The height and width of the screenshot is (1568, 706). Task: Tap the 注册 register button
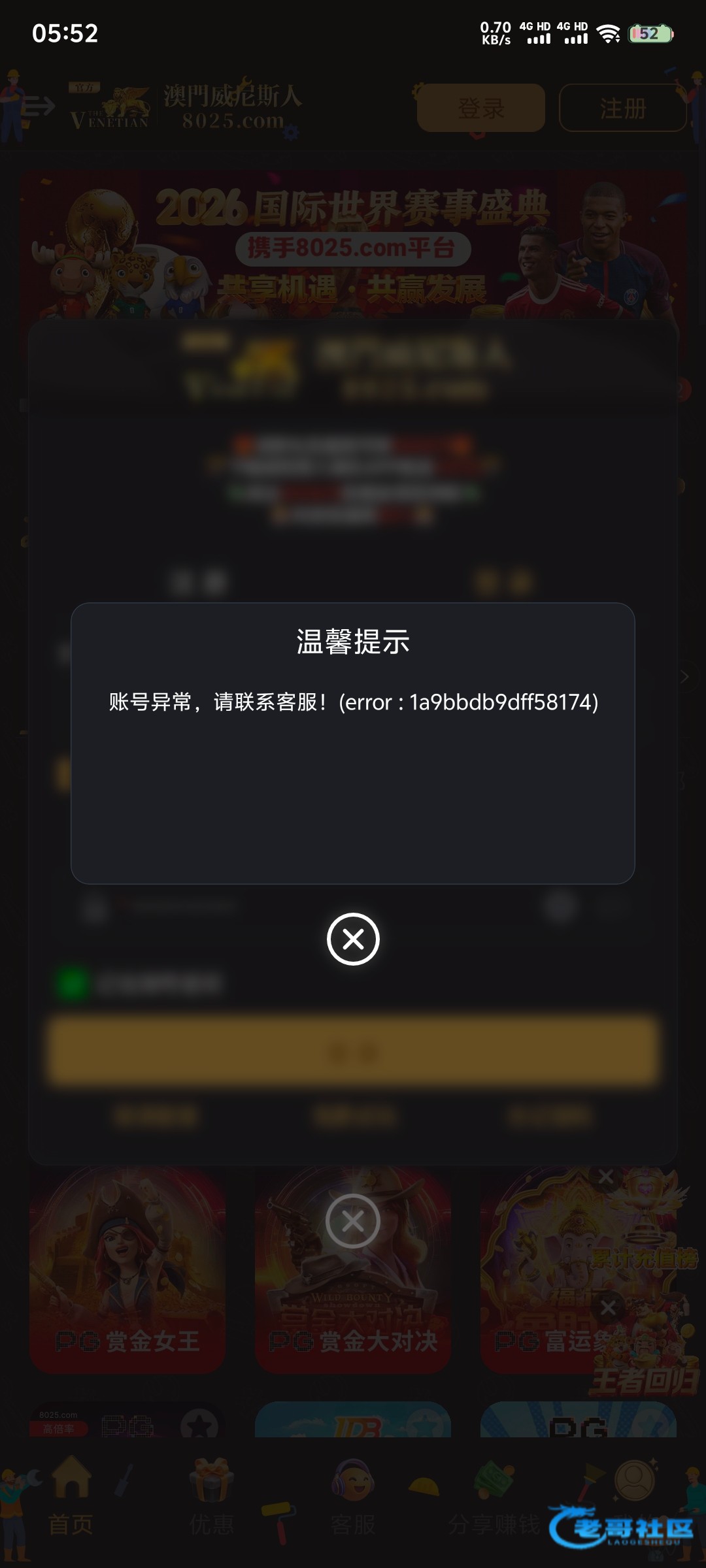[x=622, y=108]
